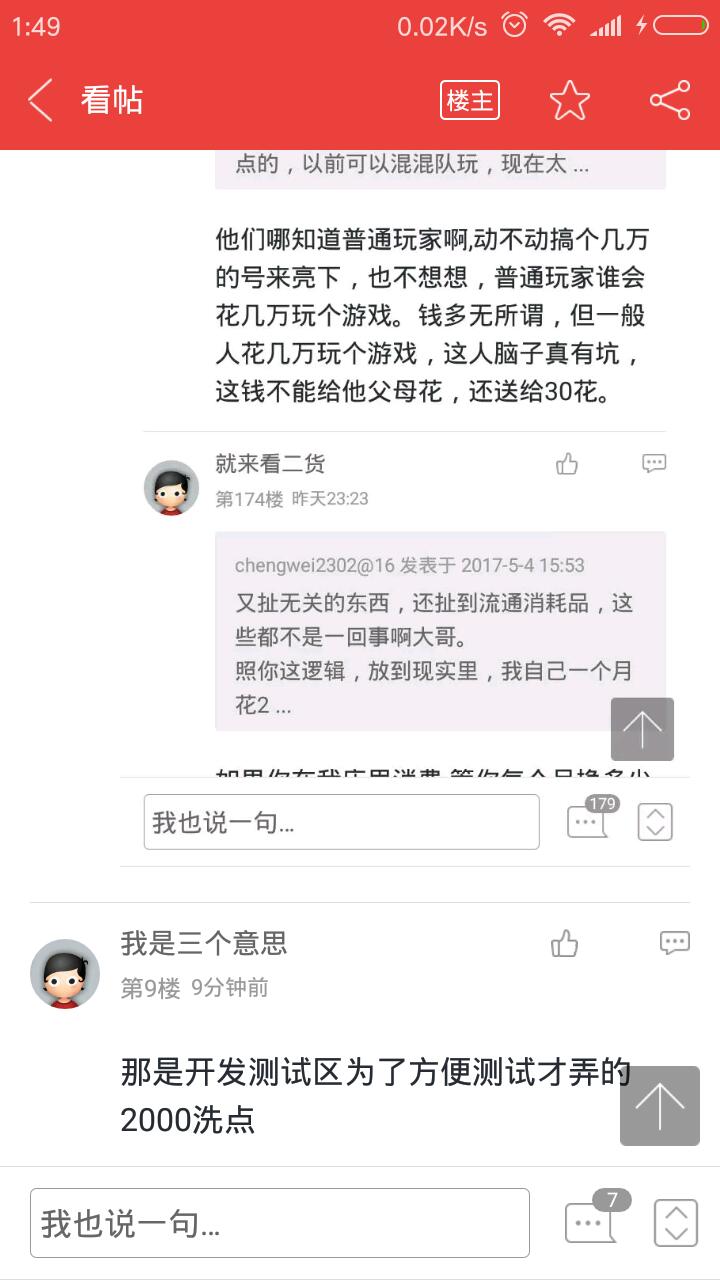Focus the bottom 我也说一句 reply box
Viewport: 720px width, 1280px height.
point(280,1222)
